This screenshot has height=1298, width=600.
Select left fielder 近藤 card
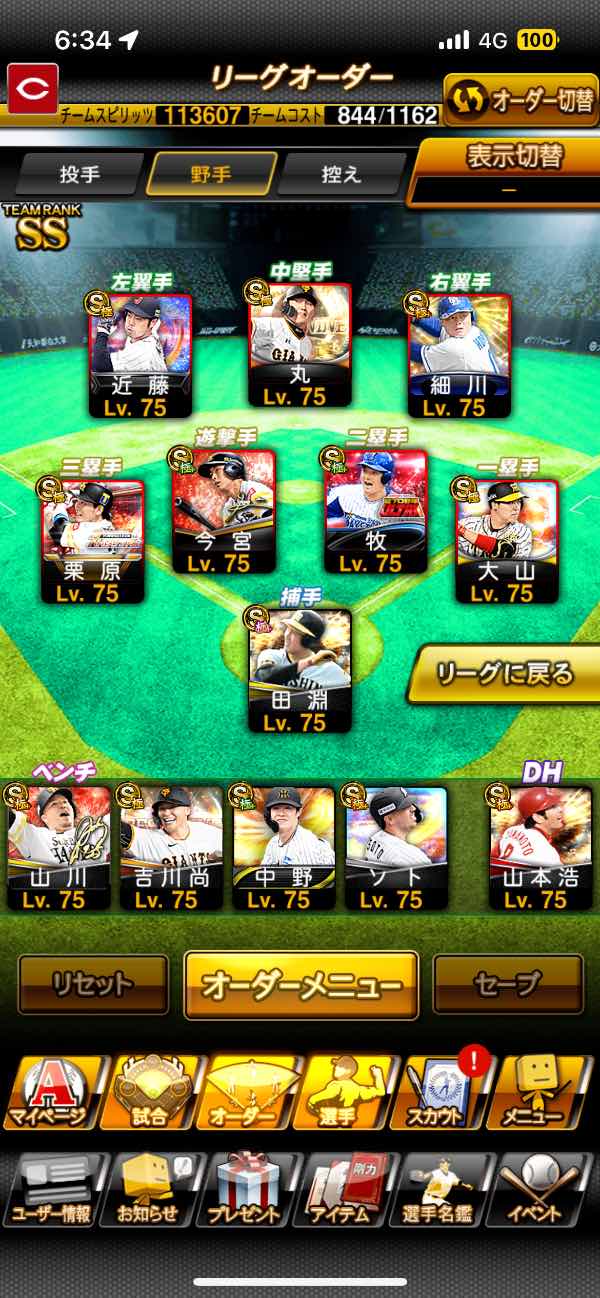coord(140,356)
